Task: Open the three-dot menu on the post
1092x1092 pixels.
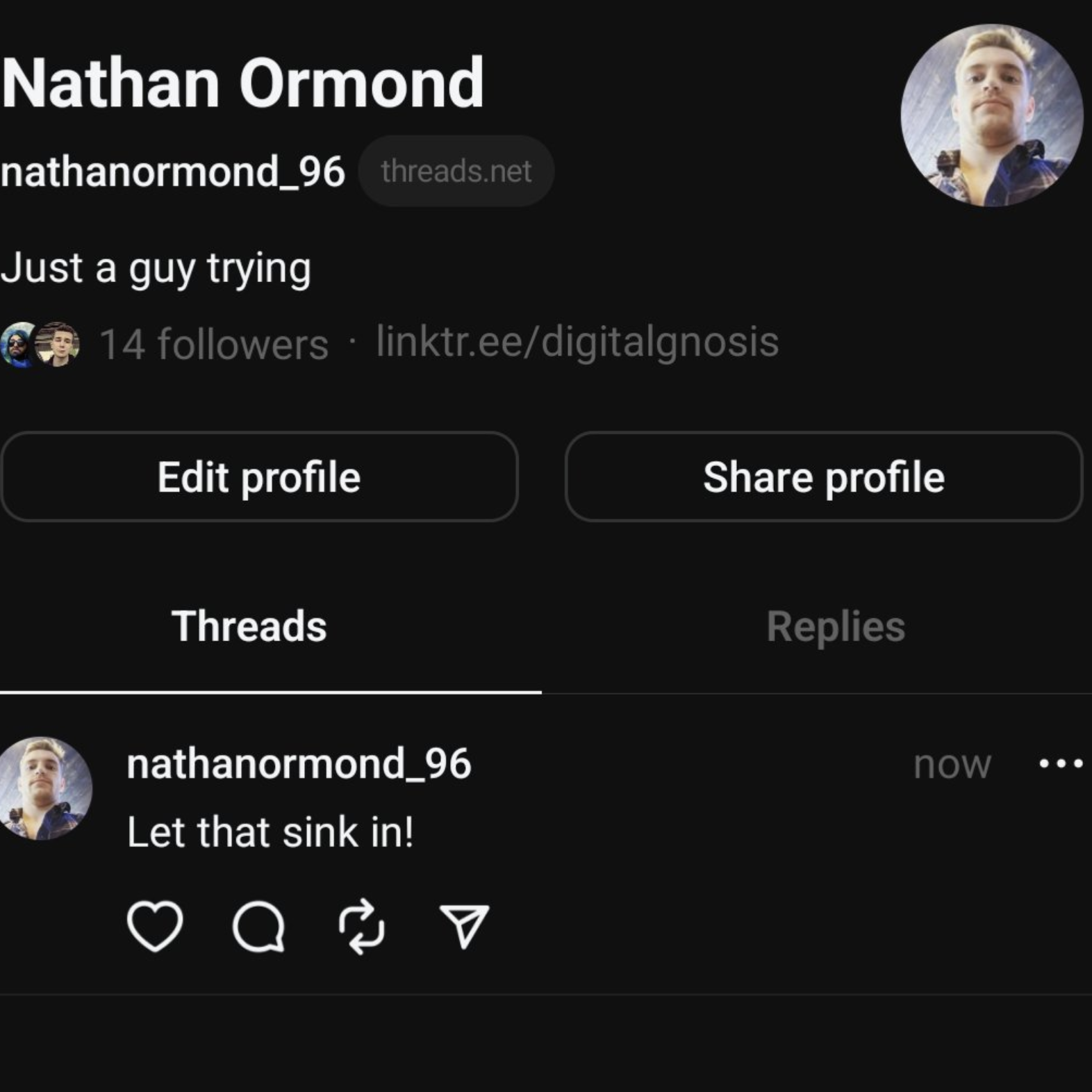Action: click(x=1060, y=764)
